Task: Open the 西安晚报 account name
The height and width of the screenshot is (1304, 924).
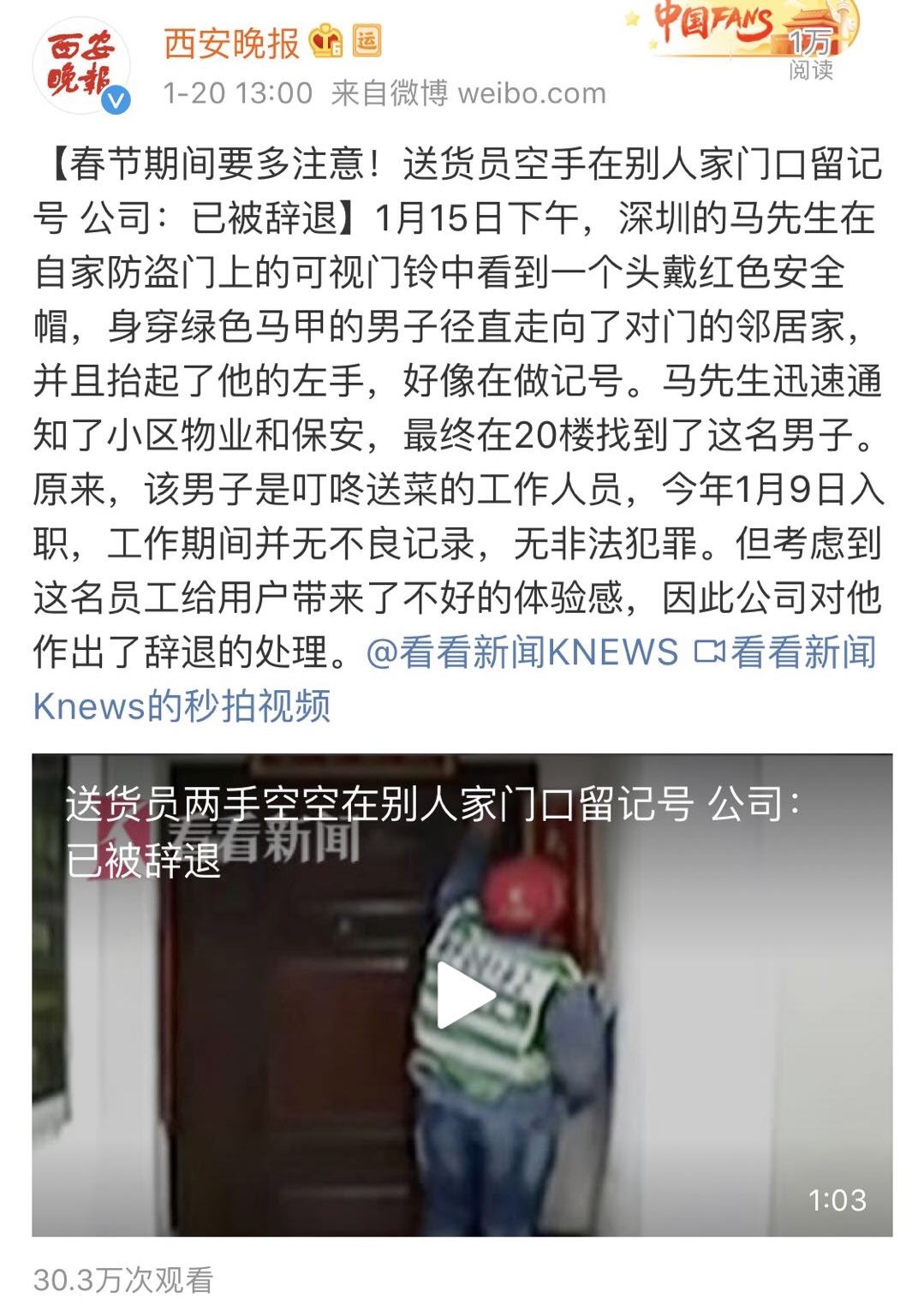Action: point(231,43)
